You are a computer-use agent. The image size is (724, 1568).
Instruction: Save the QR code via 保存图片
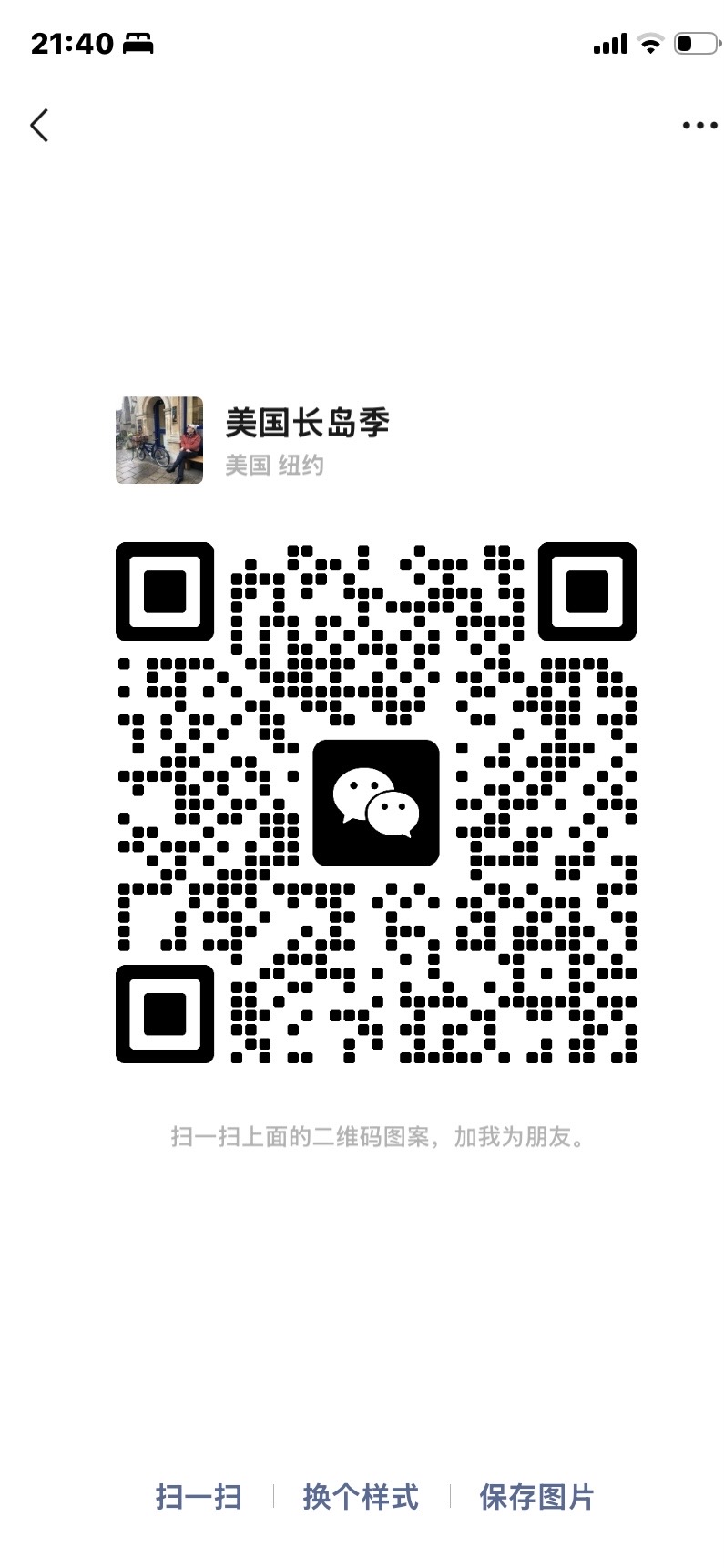tap(536, 1497)
